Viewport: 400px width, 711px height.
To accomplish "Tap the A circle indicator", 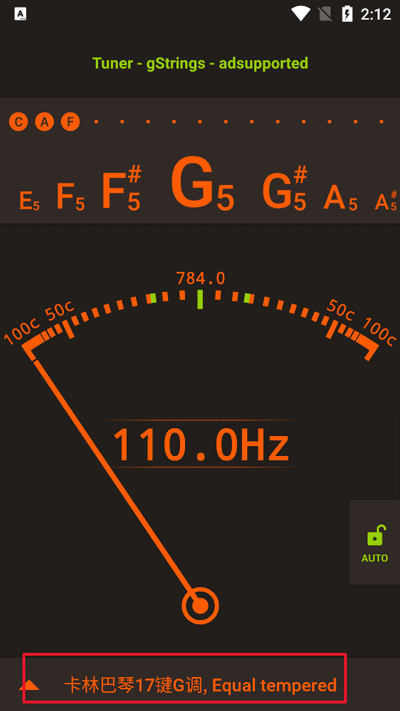I will 44,122.
